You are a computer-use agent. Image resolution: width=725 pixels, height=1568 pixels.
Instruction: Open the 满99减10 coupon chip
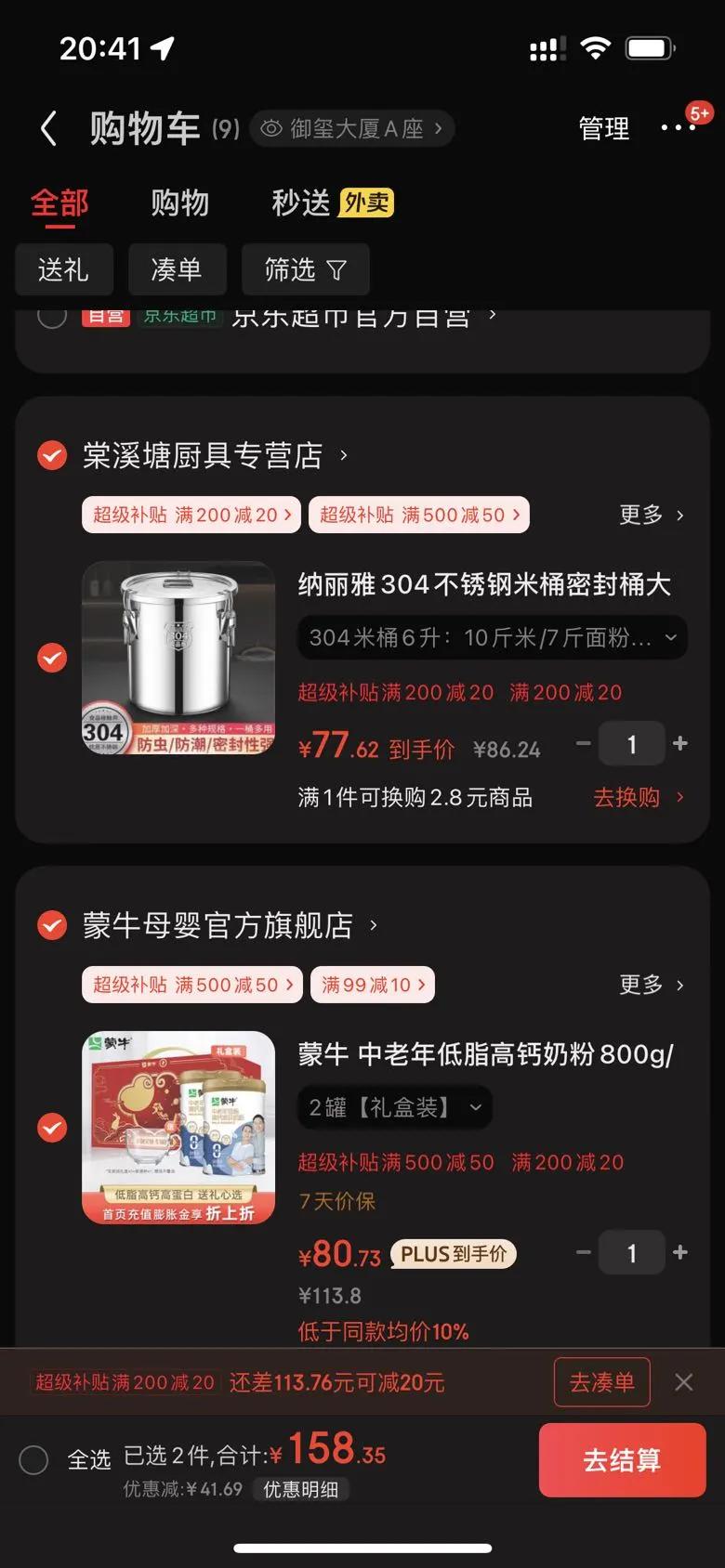pos(373,985)
